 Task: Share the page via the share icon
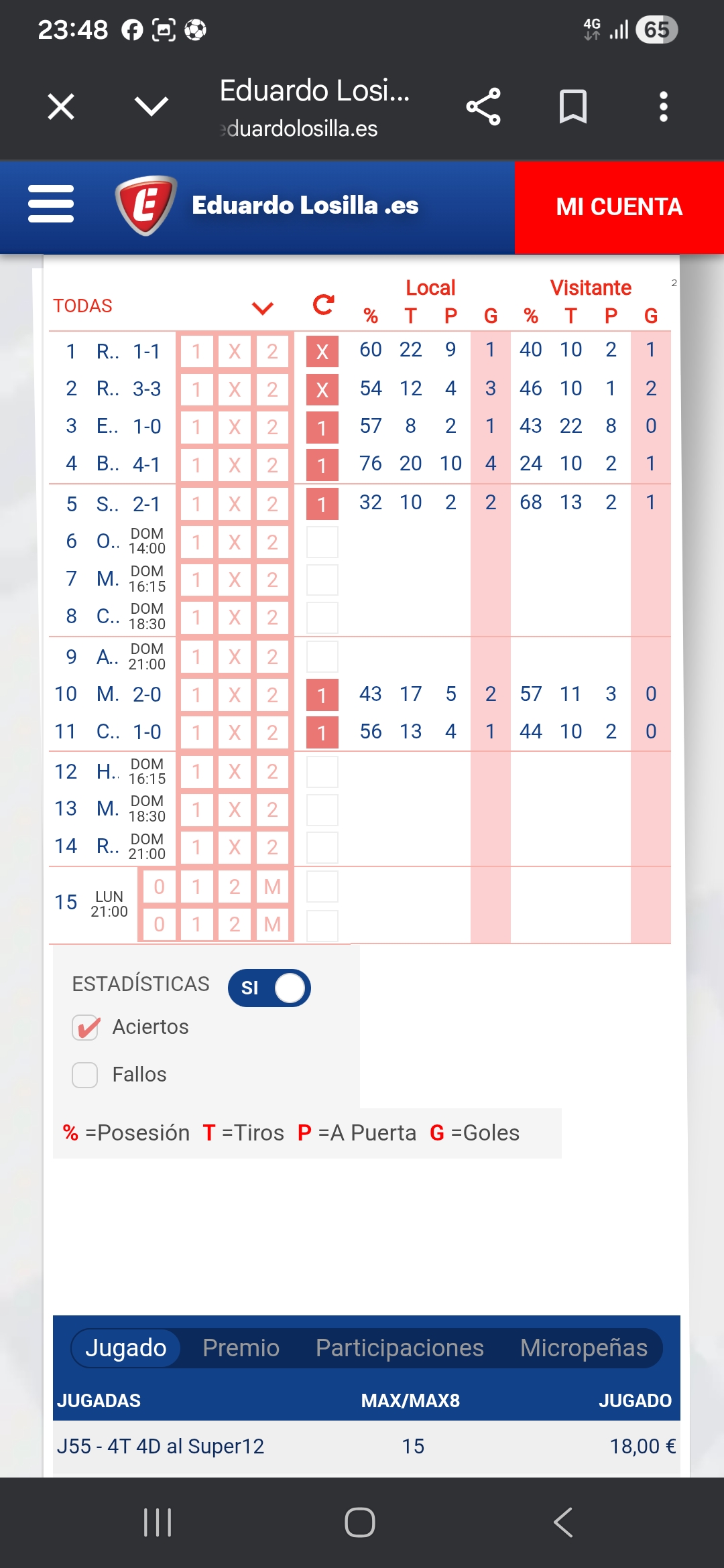[485, 105]
